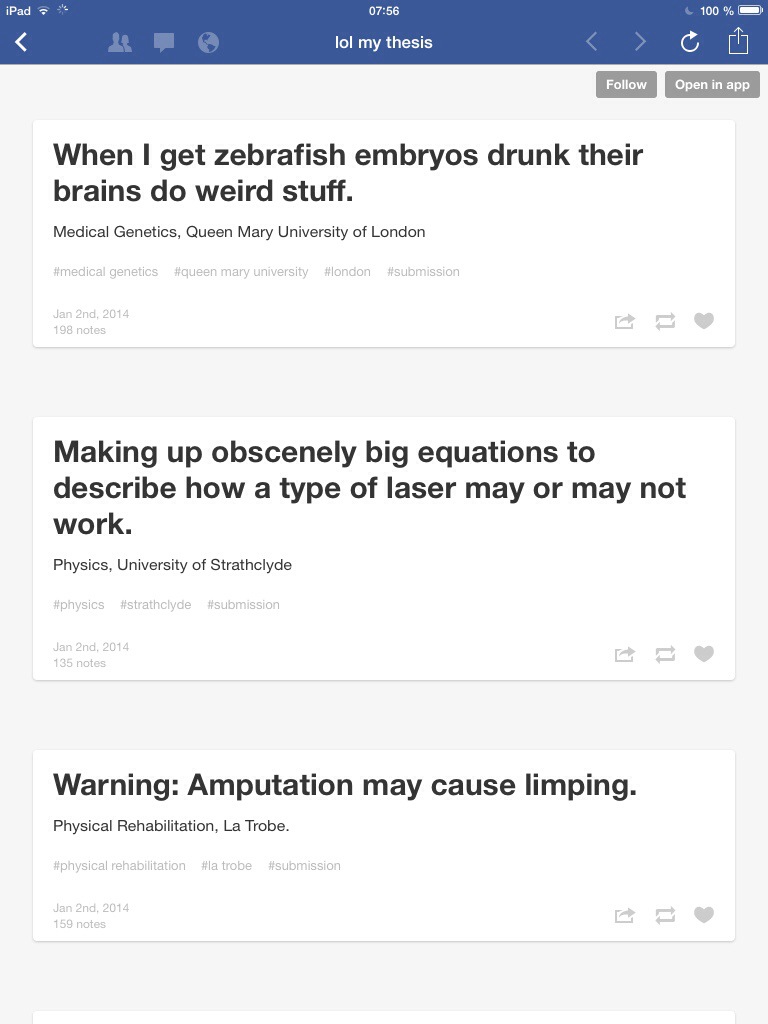
Task: Open the share sheet icon in header
Action: click(738, 41)
